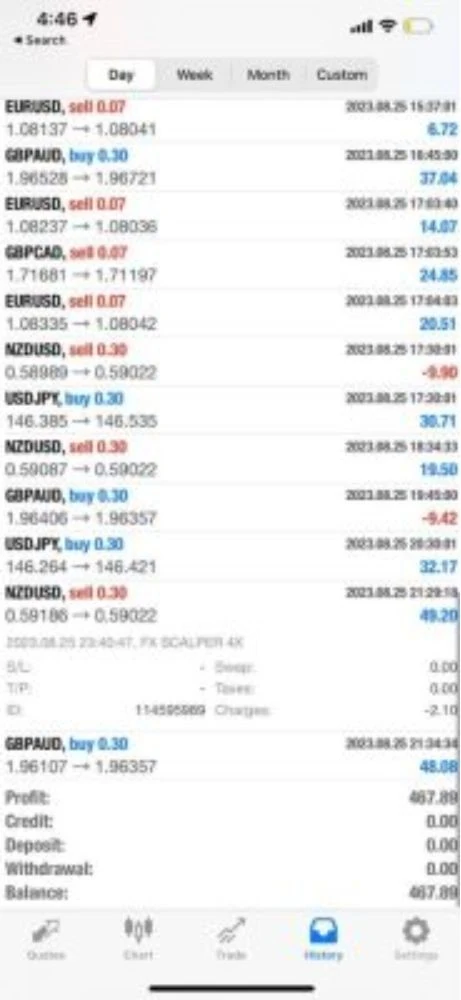This screenshot has width=461, height=1000.
Task: Expand the GBPAUD buy trade with 37.04 profit
Action: (x=230, y=167)
